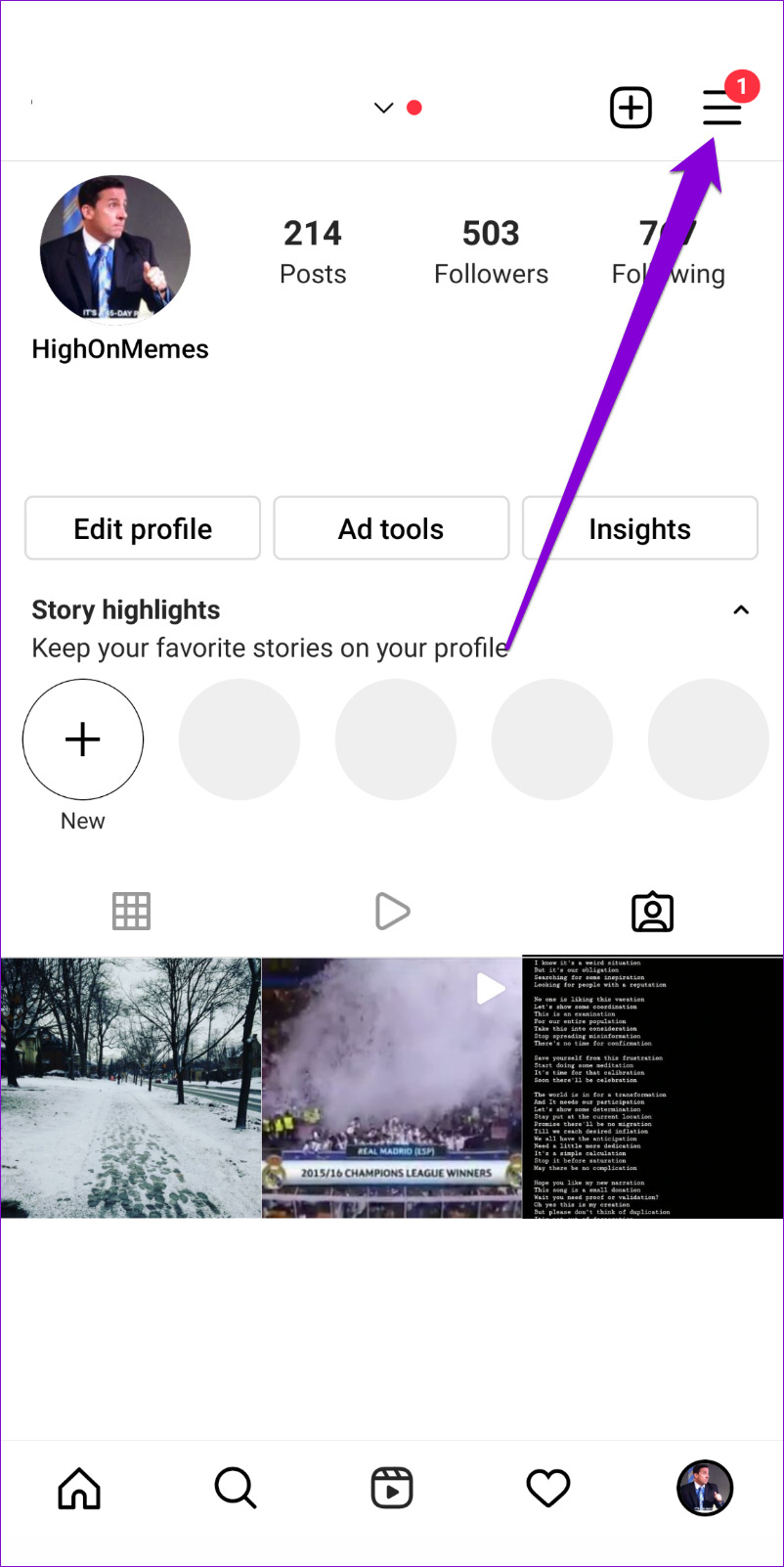Open the black lyrics text post
The height and width of the screenshot is (1567, 784).
653,1088
